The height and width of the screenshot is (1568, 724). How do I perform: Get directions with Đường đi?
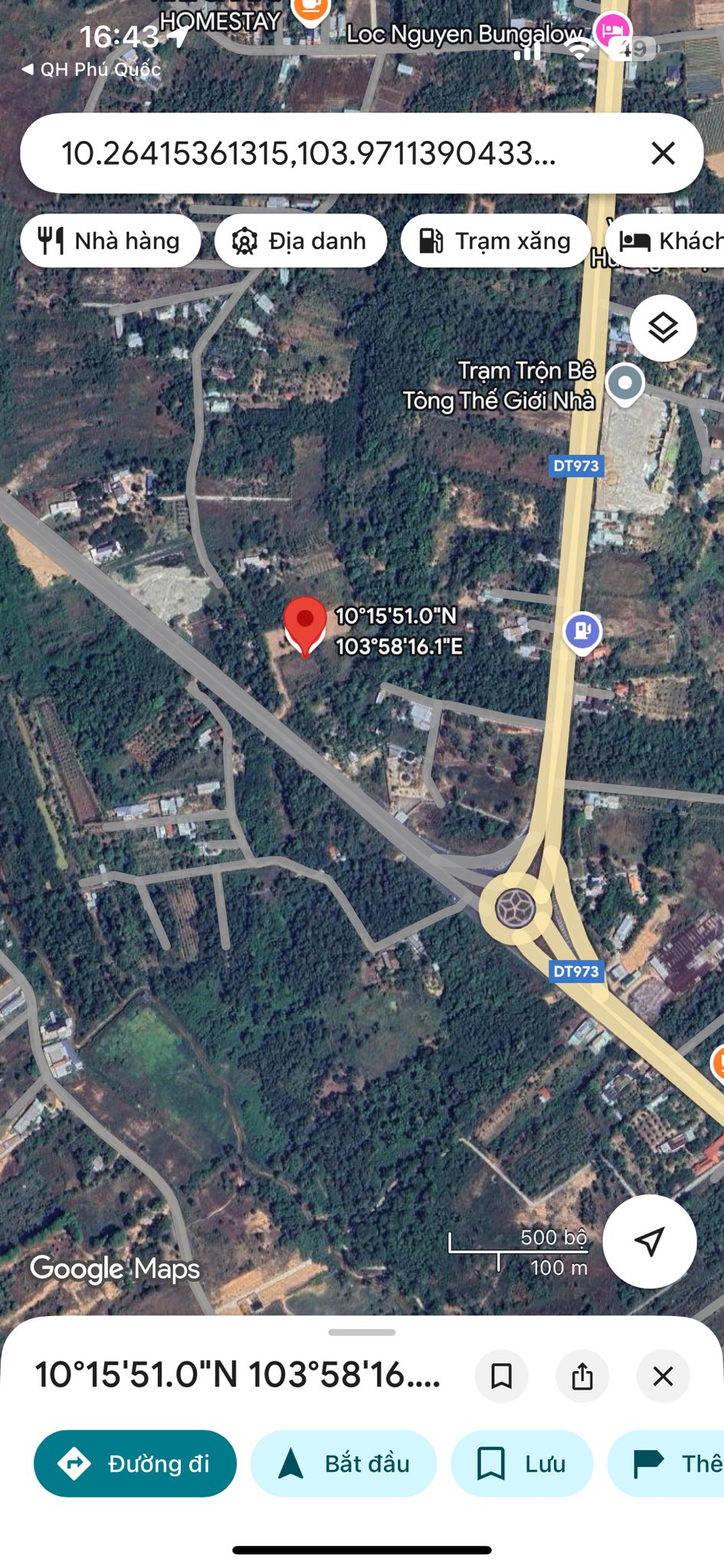click(135, 1463)
